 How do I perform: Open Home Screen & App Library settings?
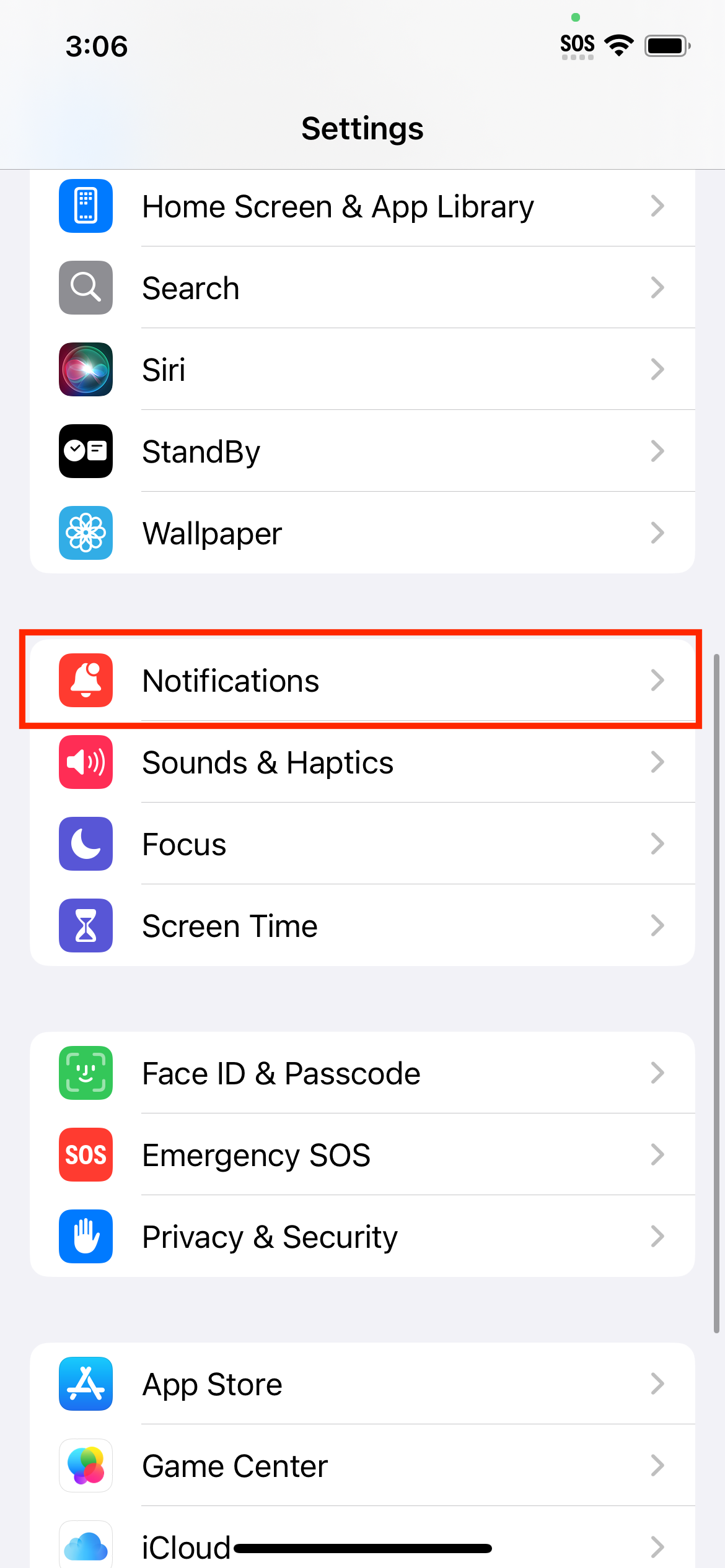click(362, 207)
